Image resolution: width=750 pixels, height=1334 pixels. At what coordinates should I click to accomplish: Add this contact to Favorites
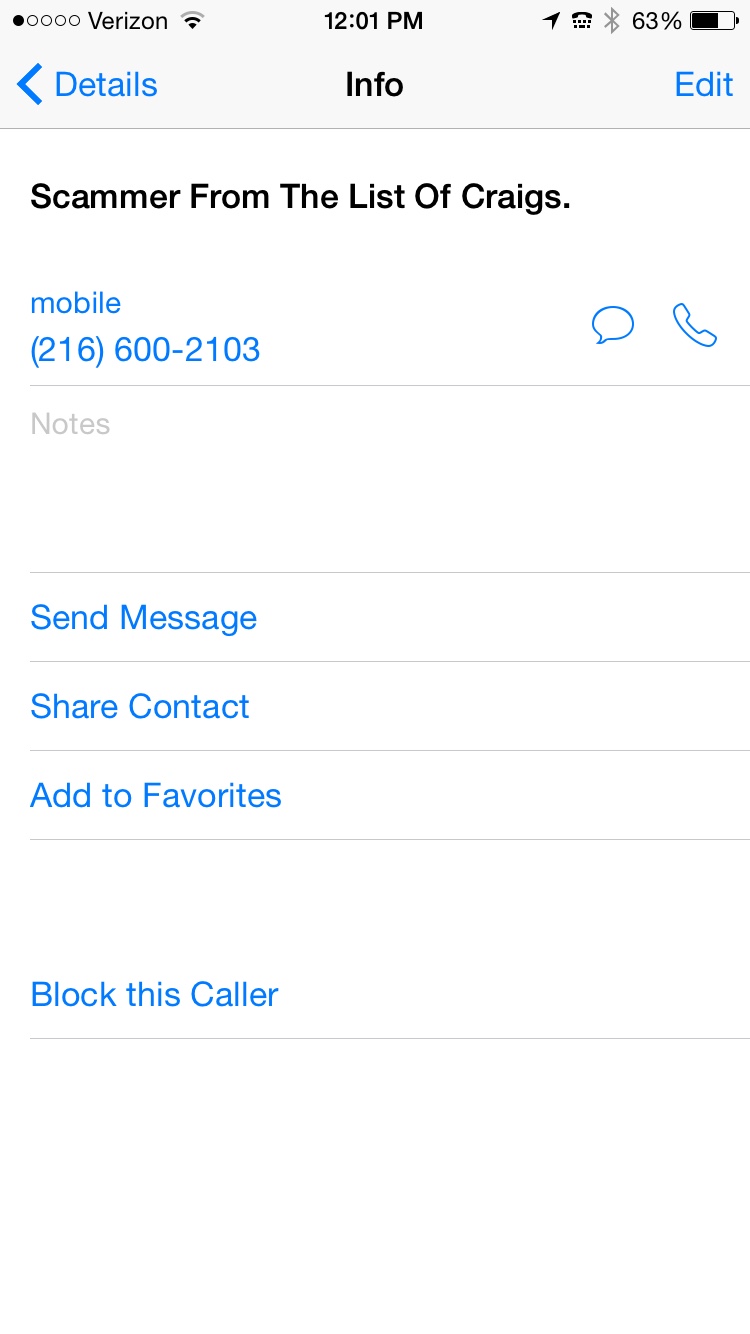[156, 796]
